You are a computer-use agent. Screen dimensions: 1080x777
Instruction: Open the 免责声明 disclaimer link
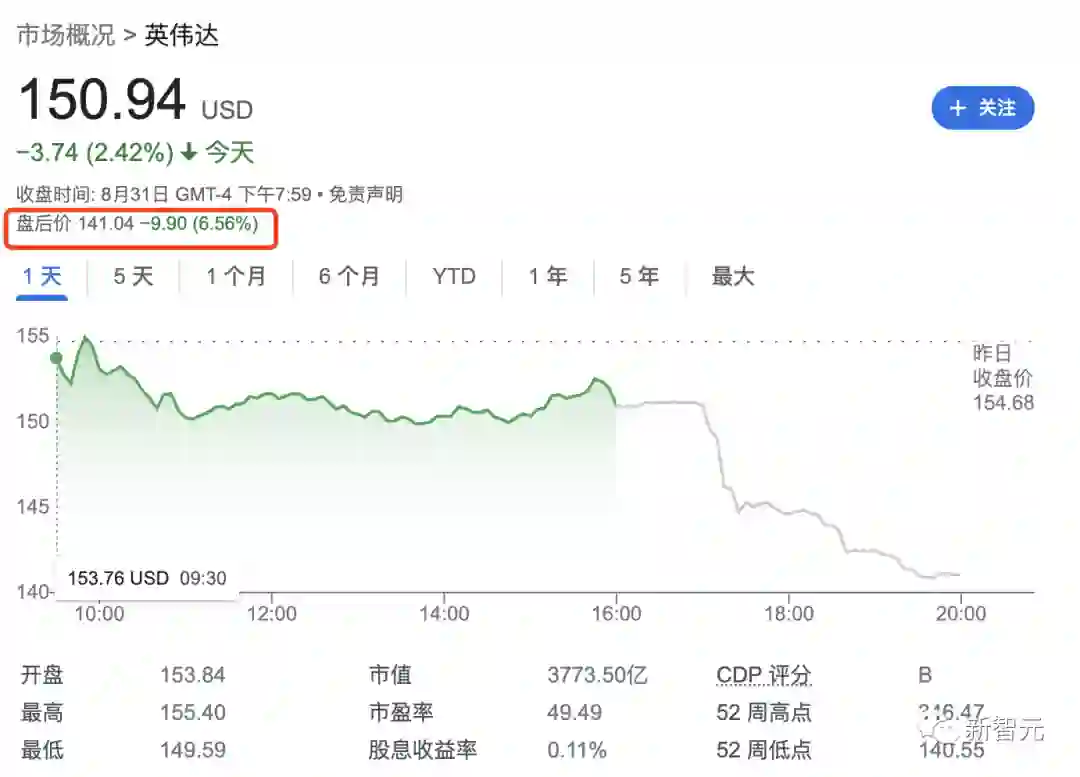(366, 194)
